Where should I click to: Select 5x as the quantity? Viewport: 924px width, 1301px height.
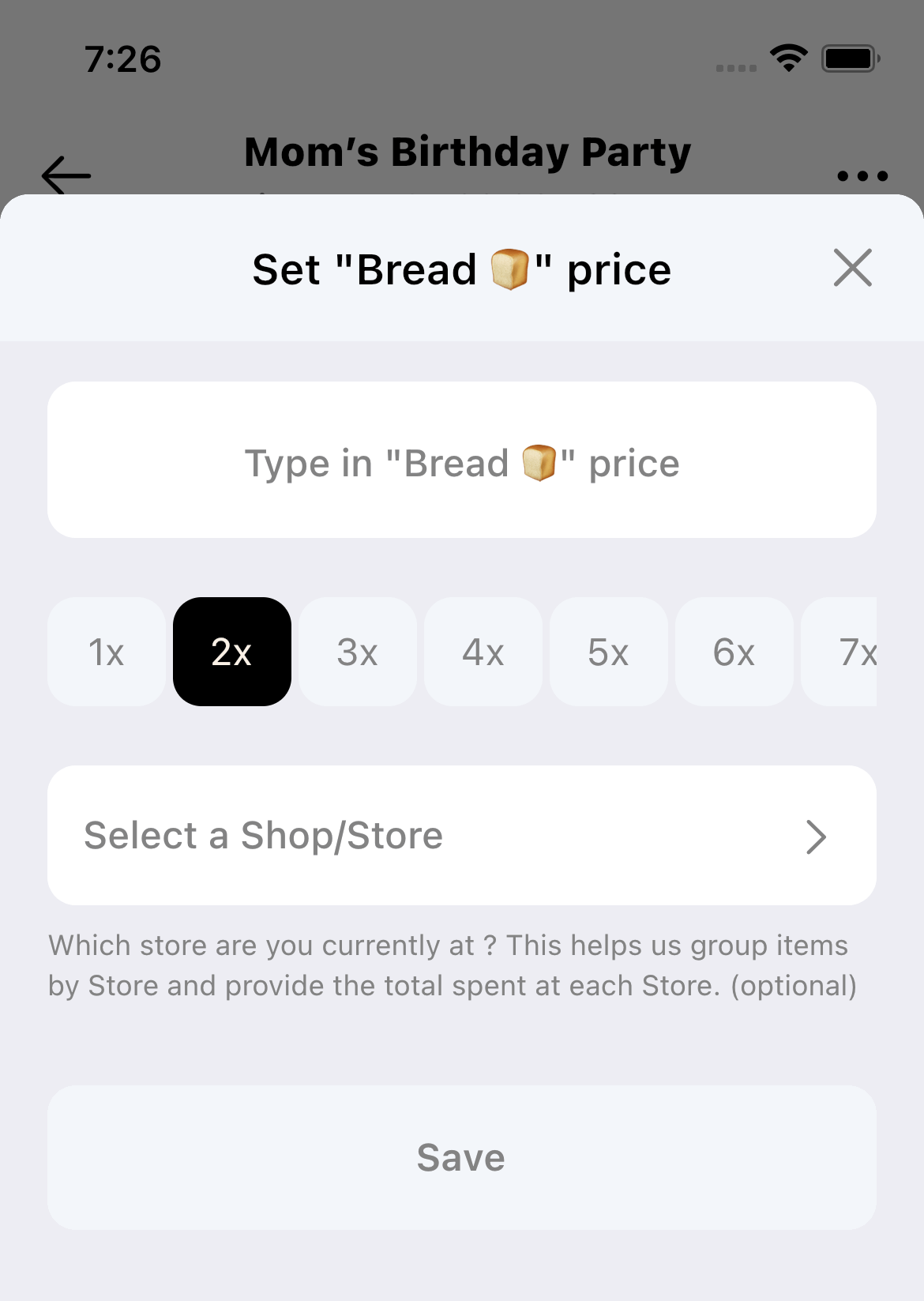click(609, 652)
